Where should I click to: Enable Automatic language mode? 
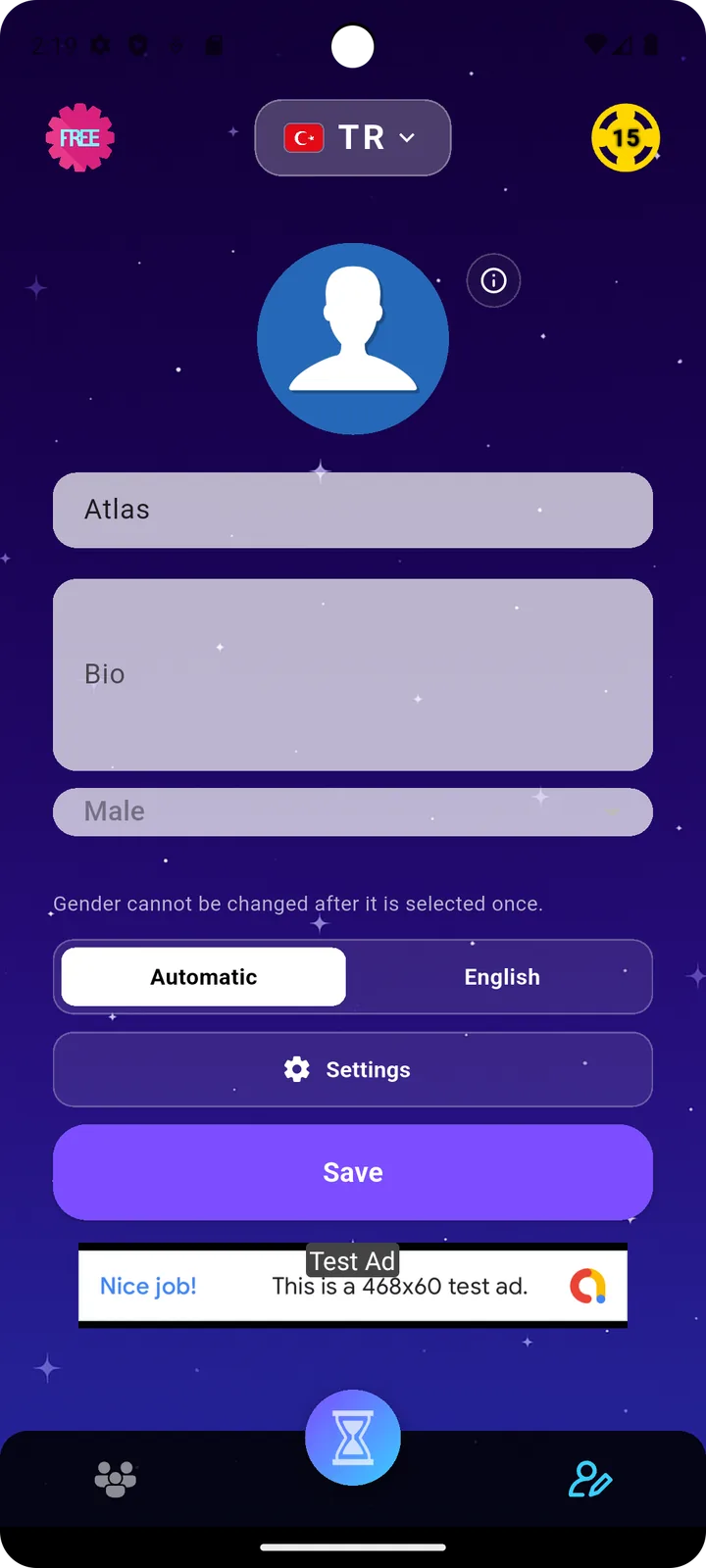(x=203, y=976)
